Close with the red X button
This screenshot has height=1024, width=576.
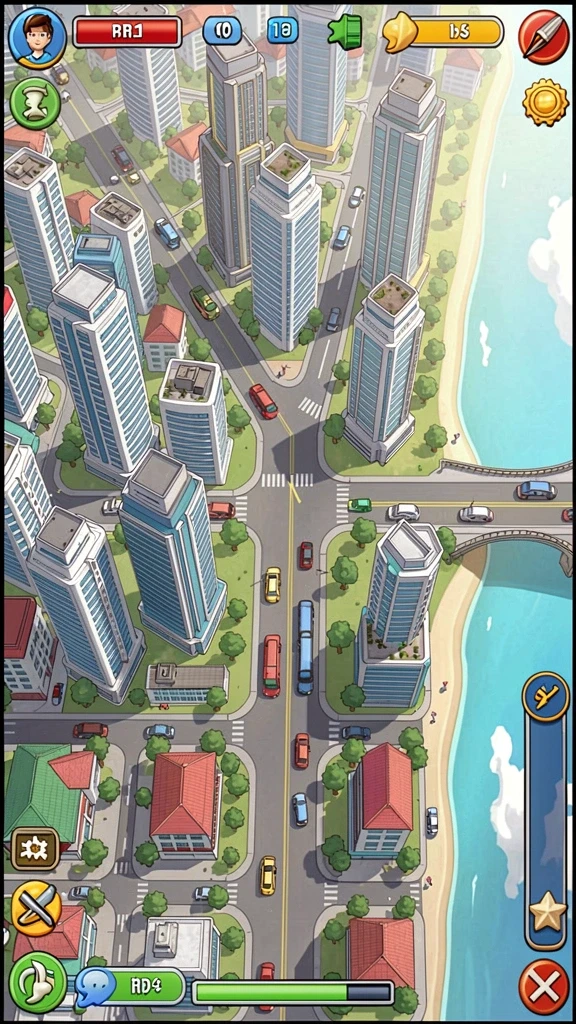pos(544,986)
